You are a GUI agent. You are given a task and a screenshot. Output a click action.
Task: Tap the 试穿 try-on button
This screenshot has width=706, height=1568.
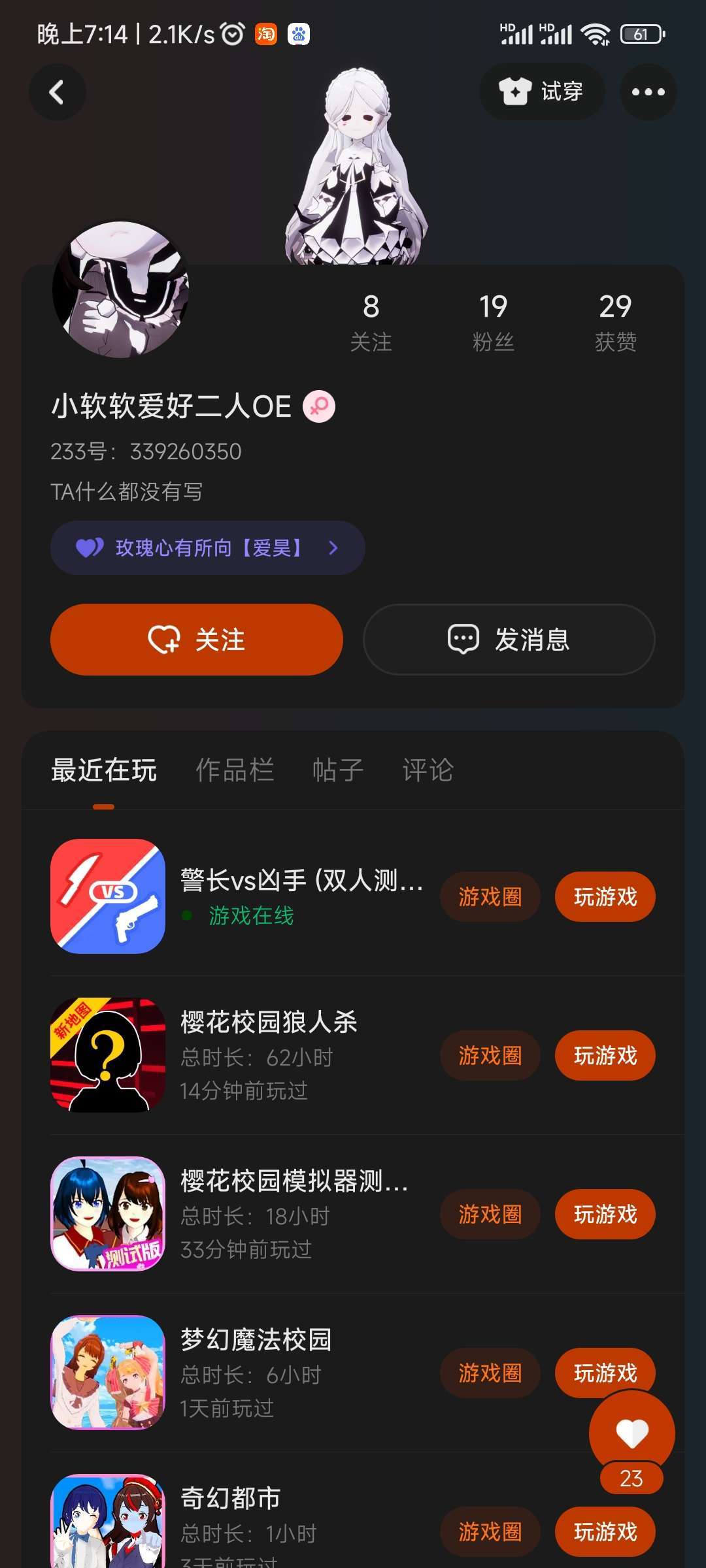tap(542, 92)
